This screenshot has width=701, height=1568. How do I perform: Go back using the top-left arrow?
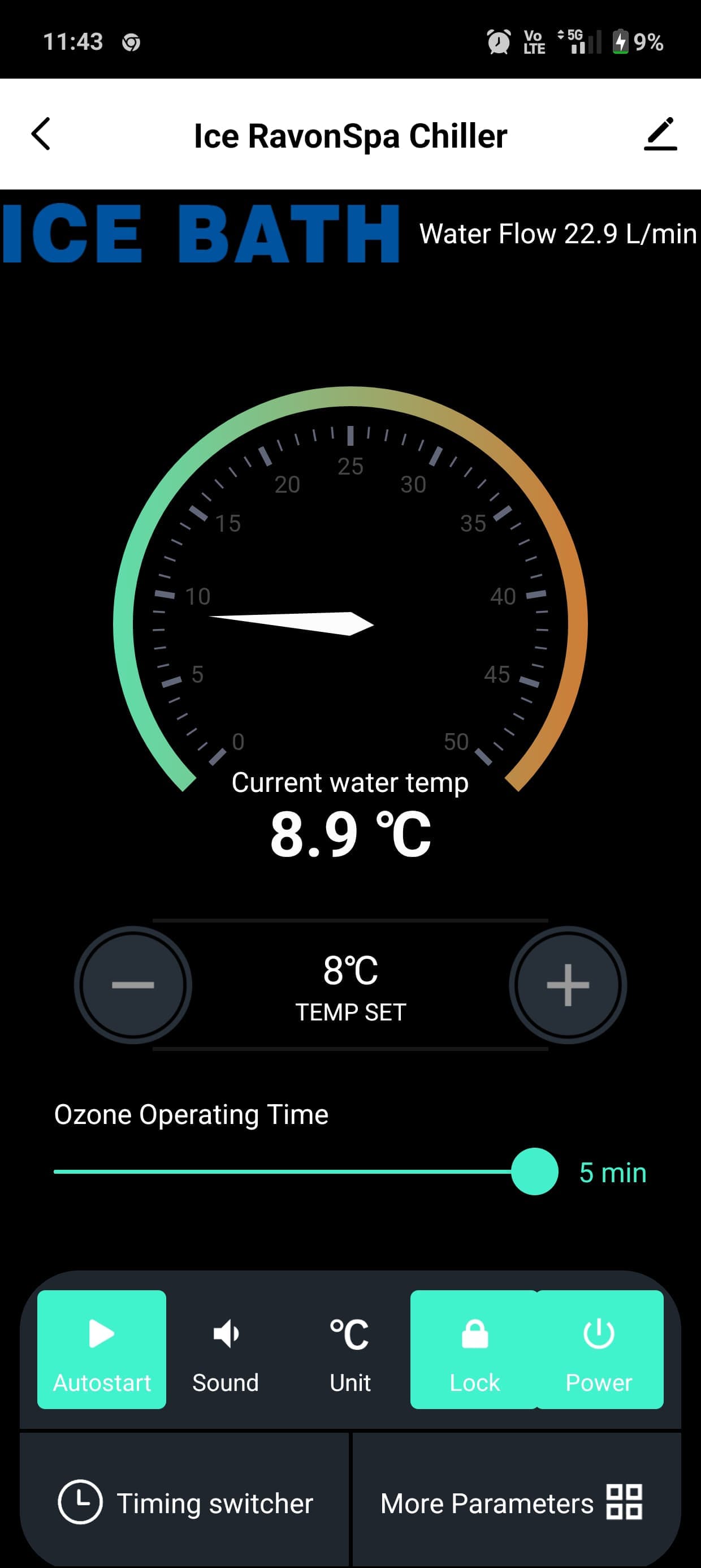tap(41, 134)
